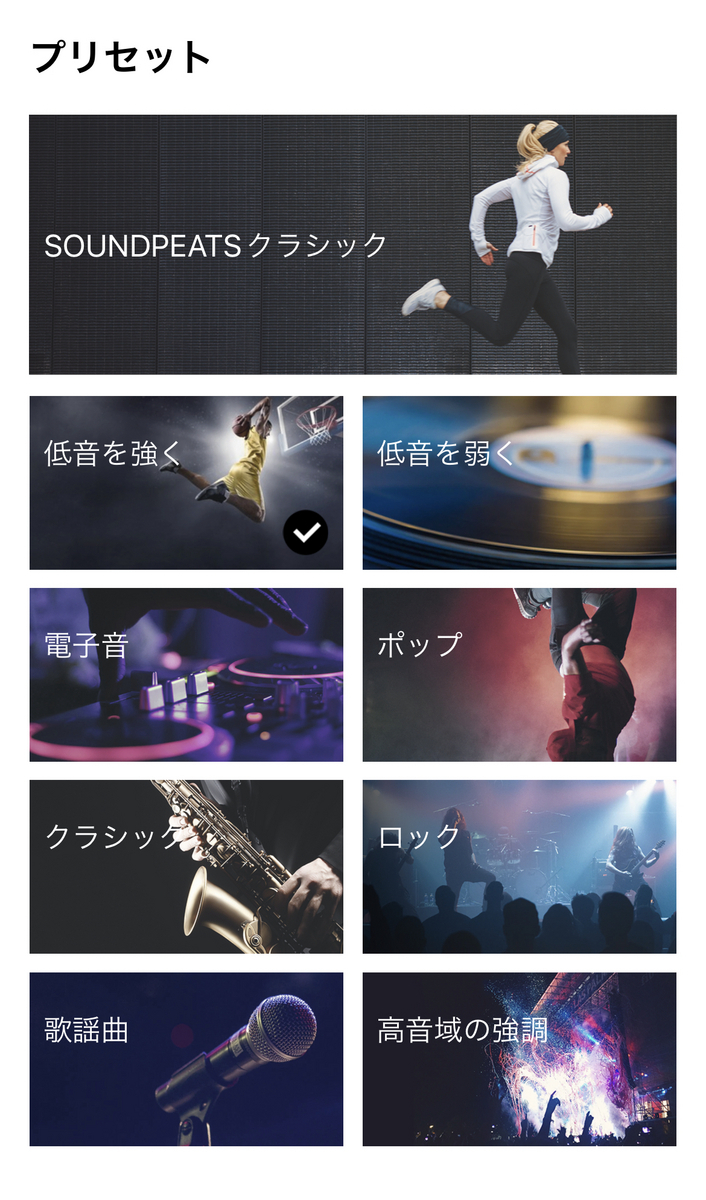The image size is (706, 1200).
Task: Choose the 歌謡曲 preset
Action: pyautogui.click(x=186, y=1059)
